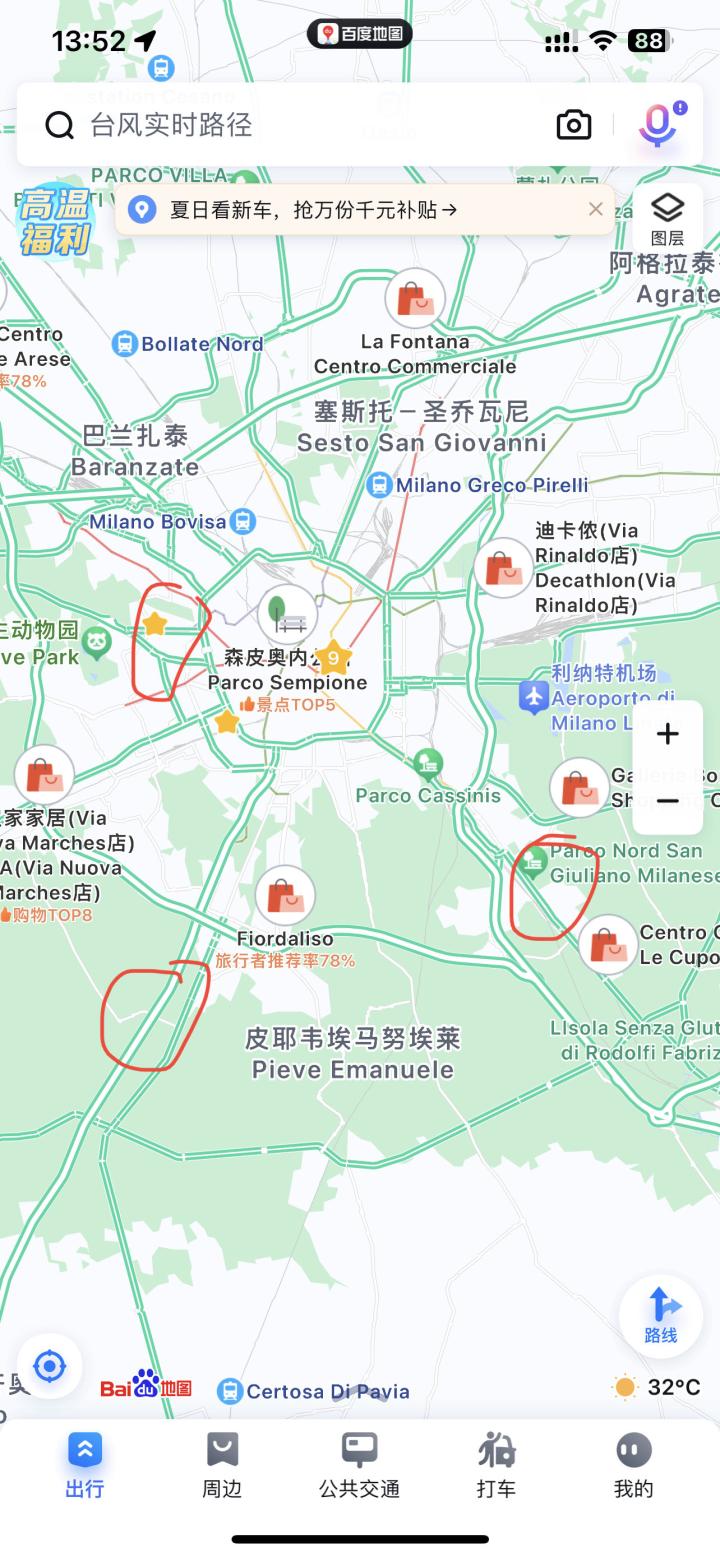Viewport: 720px width, 1557px height.
Task: Start voice search with the microphone
Action: [x=658, y=124]
